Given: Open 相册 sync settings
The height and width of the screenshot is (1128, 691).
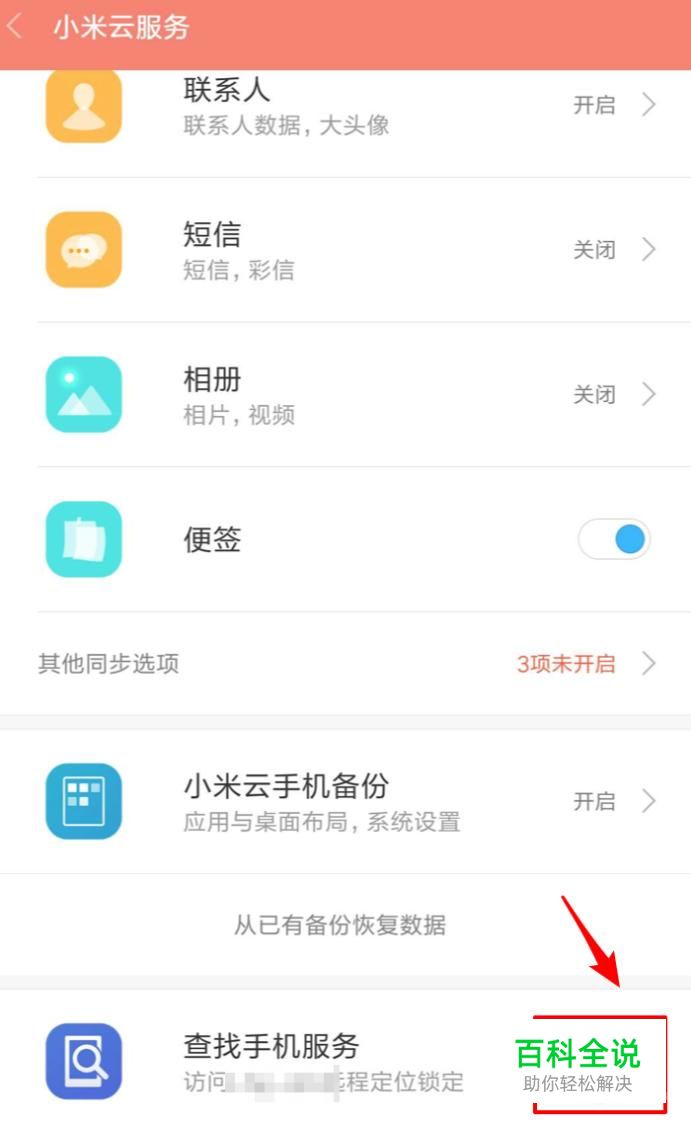Looking at the screenshot, I should tap(345, 394).
